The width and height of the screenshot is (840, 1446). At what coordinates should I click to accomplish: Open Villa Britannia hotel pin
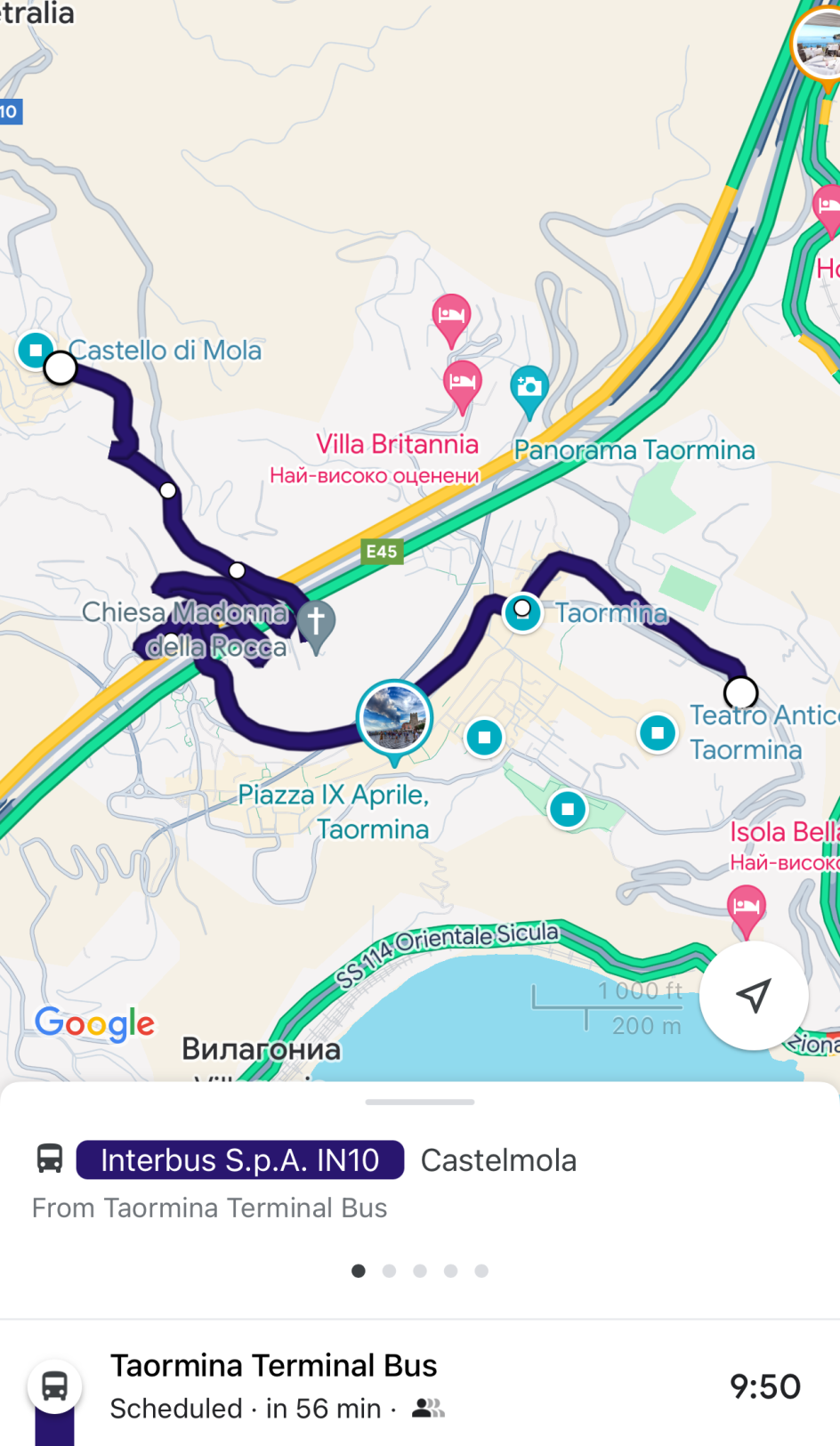click(462, 384)
